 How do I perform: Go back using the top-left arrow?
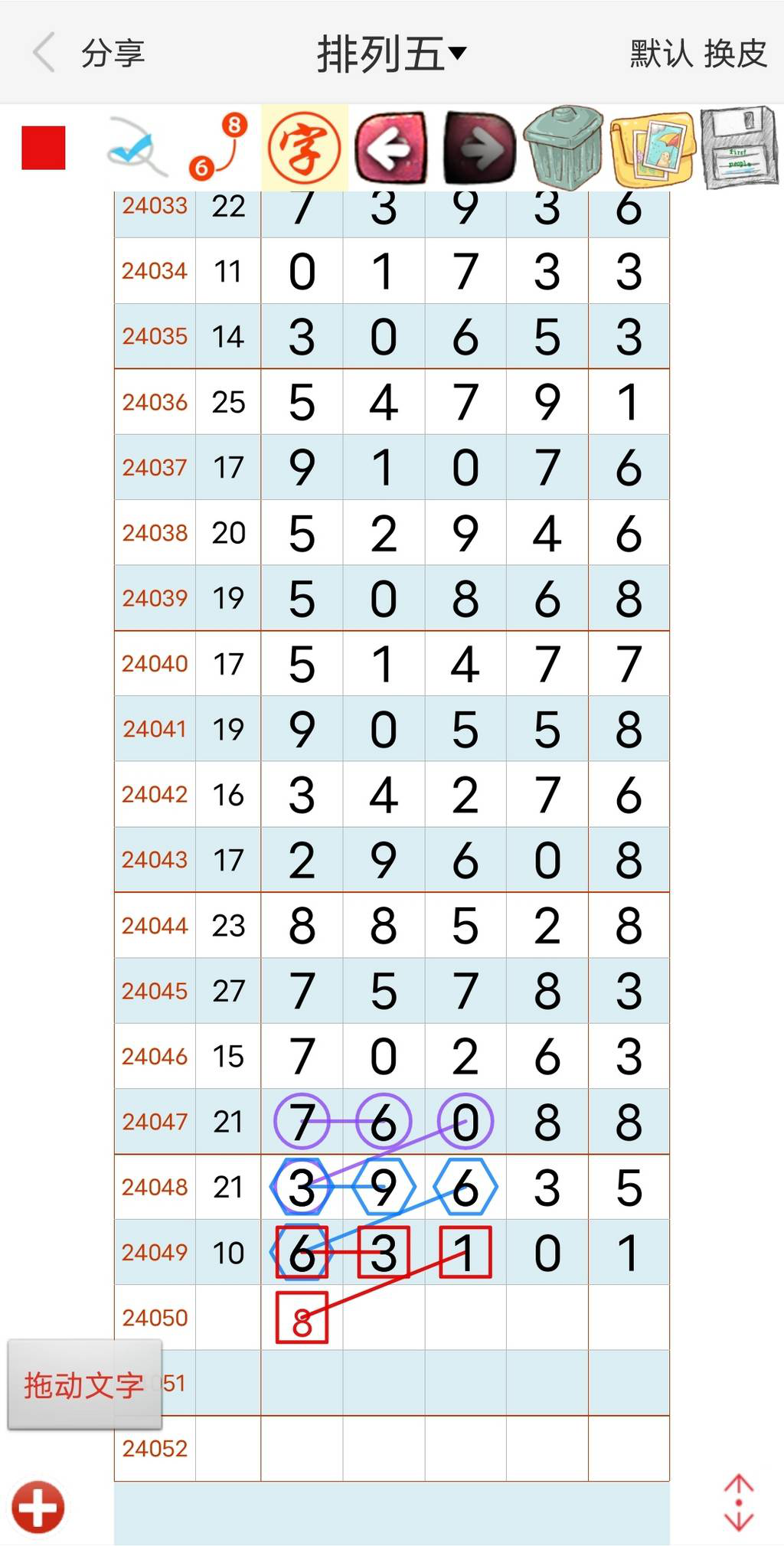pyautogui.click(x=44, y=53)
